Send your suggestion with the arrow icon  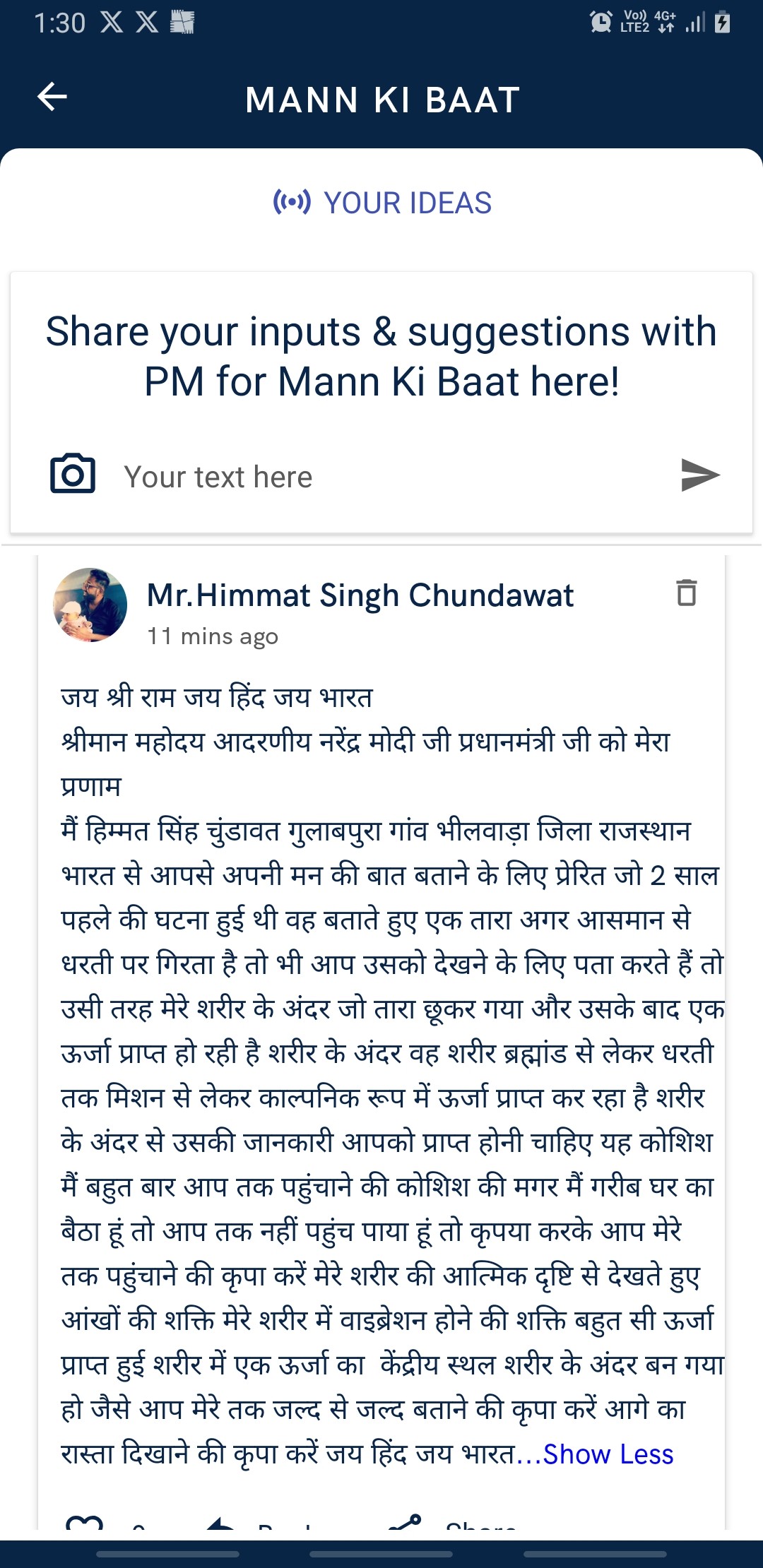[699, 475]
